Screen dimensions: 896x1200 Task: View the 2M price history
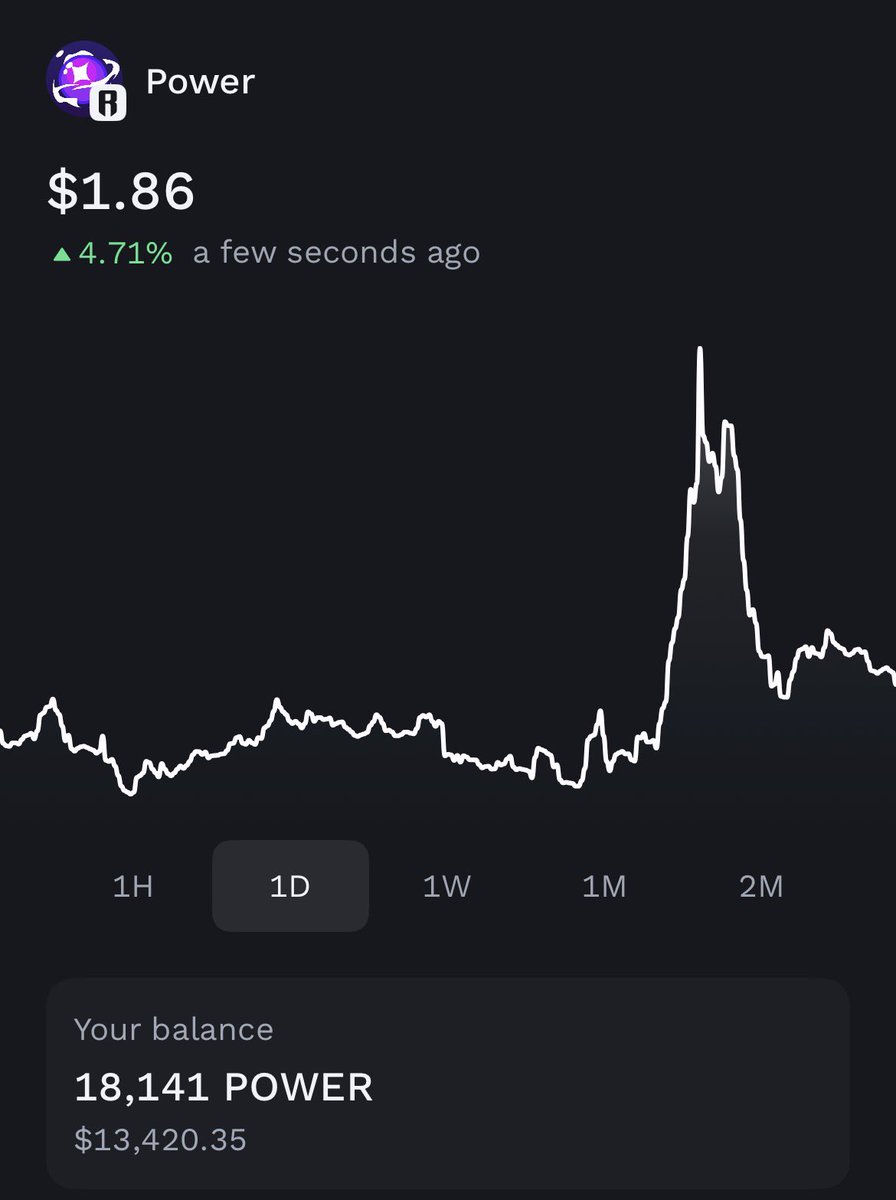(x=761, y=886)
